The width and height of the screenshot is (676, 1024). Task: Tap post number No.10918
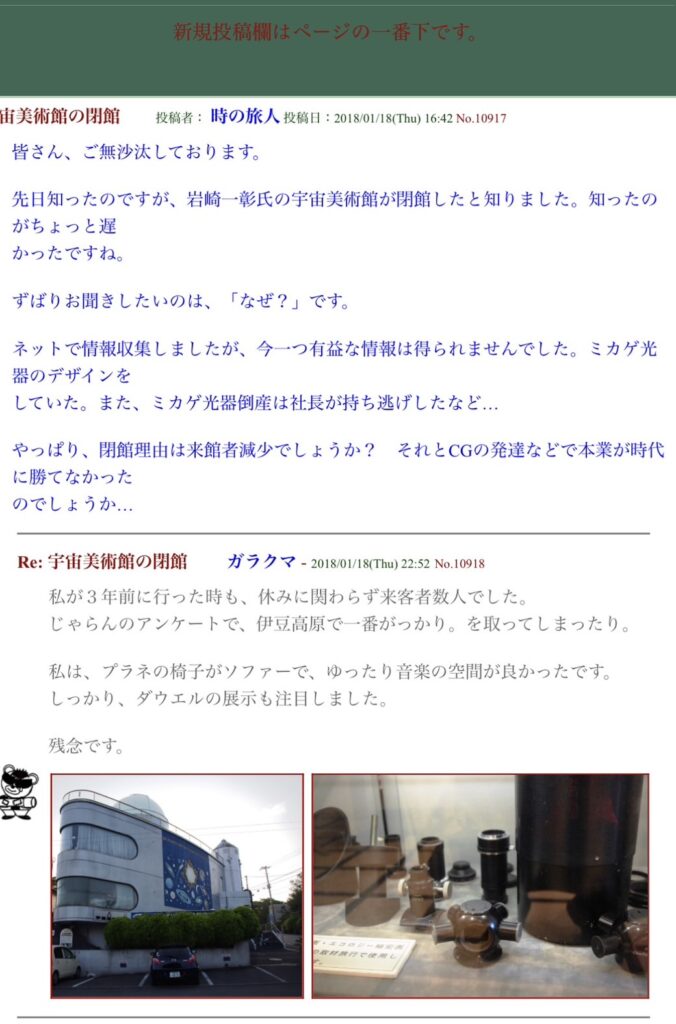point(459,564)
